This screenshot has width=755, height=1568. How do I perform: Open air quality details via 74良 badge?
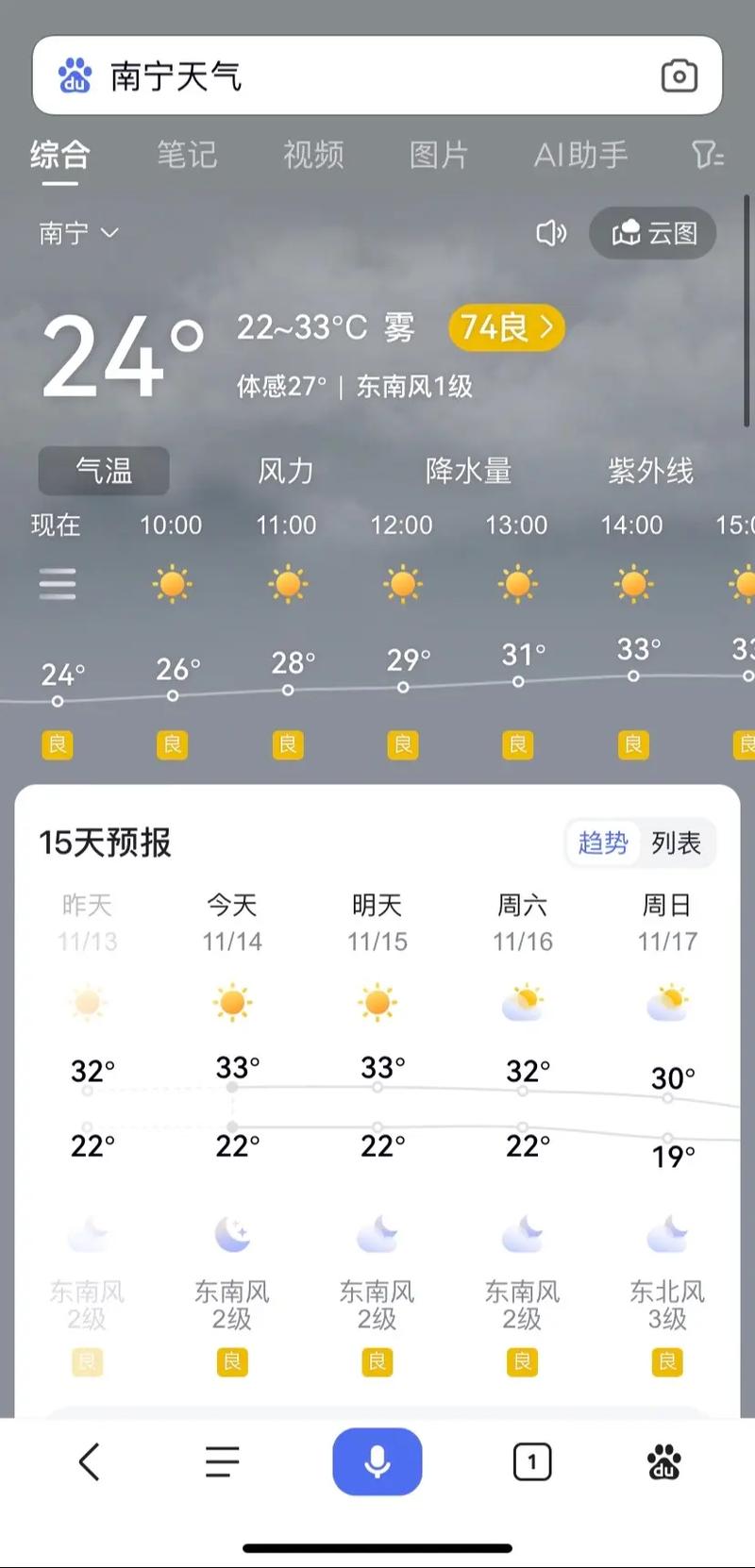coord(506,327)
